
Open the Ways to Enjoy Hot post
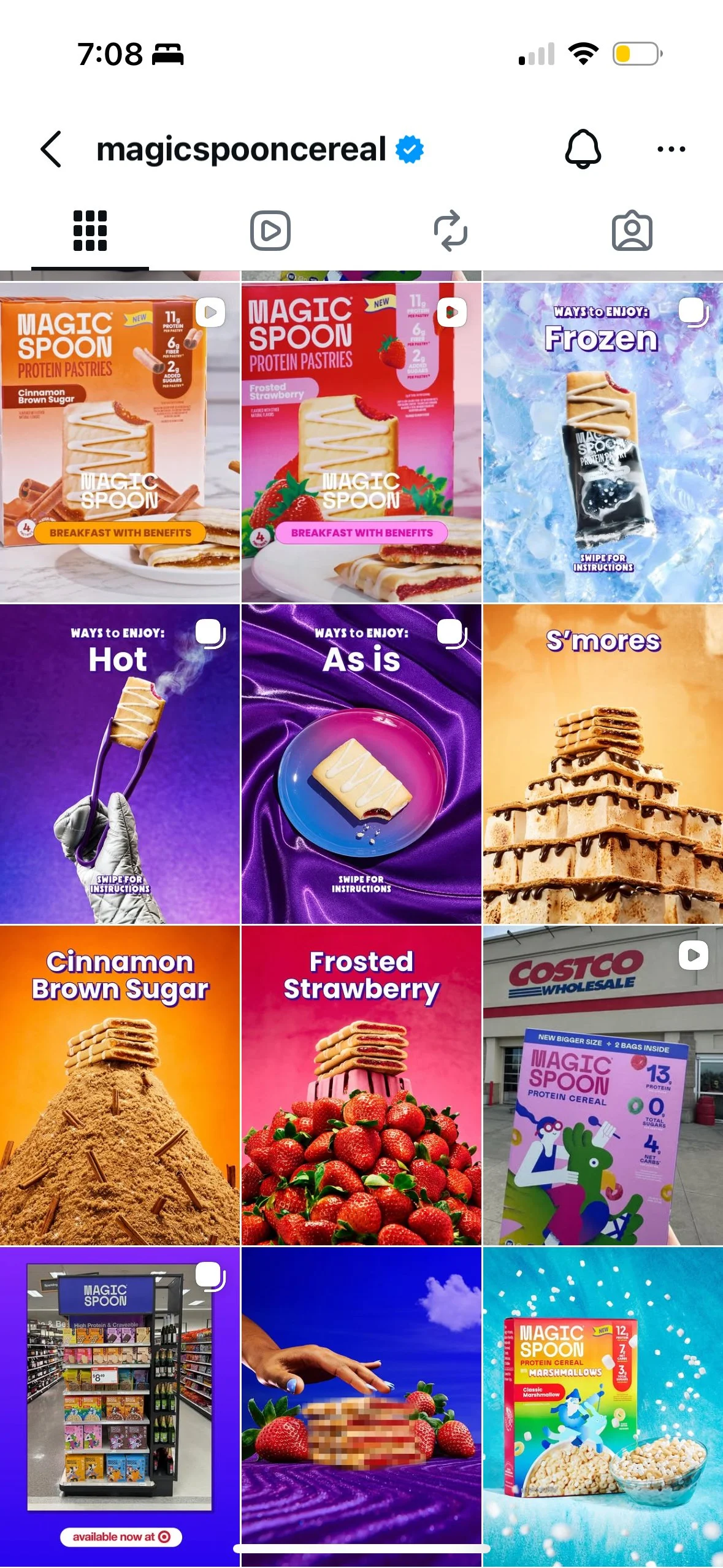[120, 764]
